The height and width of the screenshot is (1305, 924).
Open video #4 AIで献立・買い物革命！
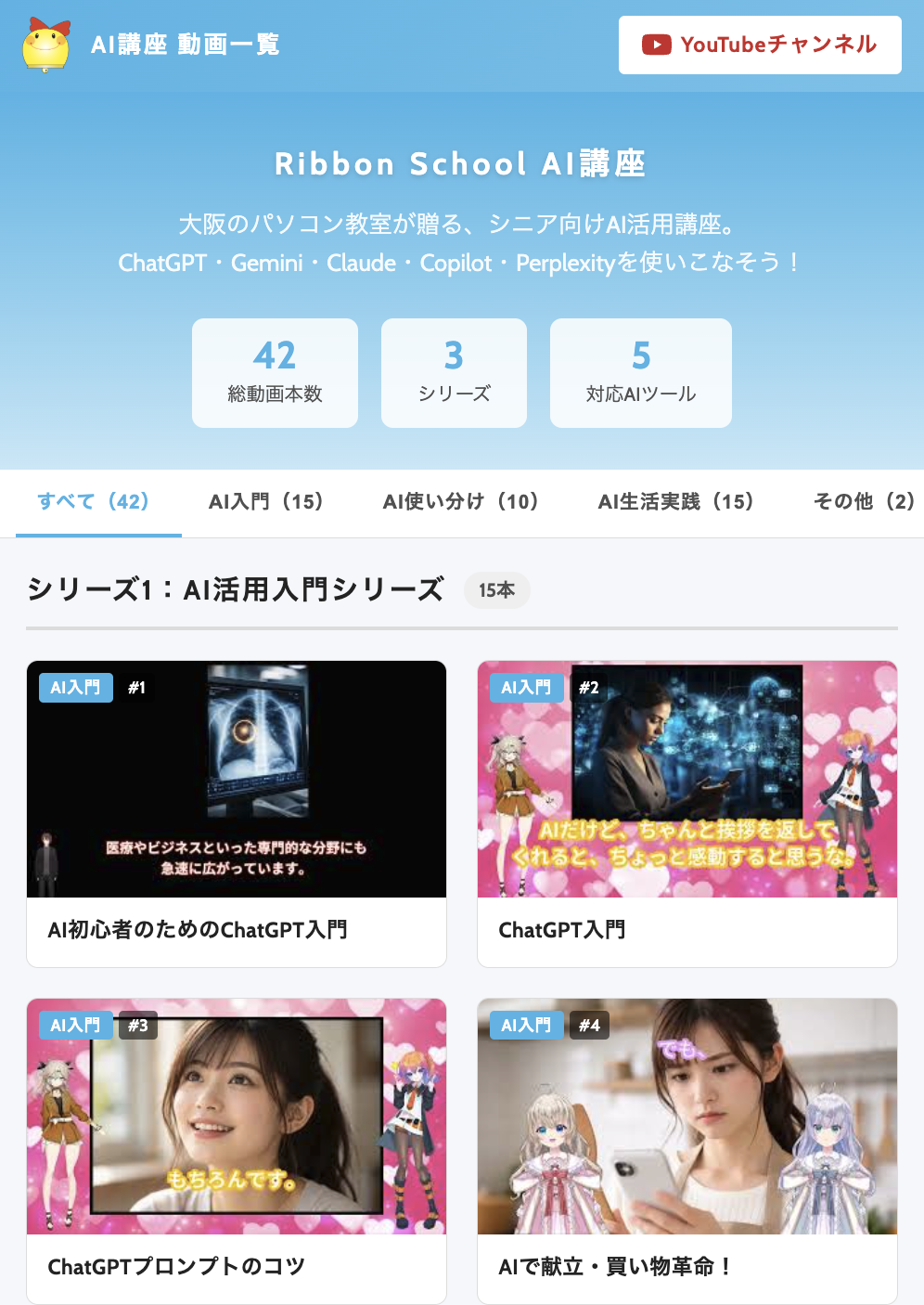point(687,1149)
